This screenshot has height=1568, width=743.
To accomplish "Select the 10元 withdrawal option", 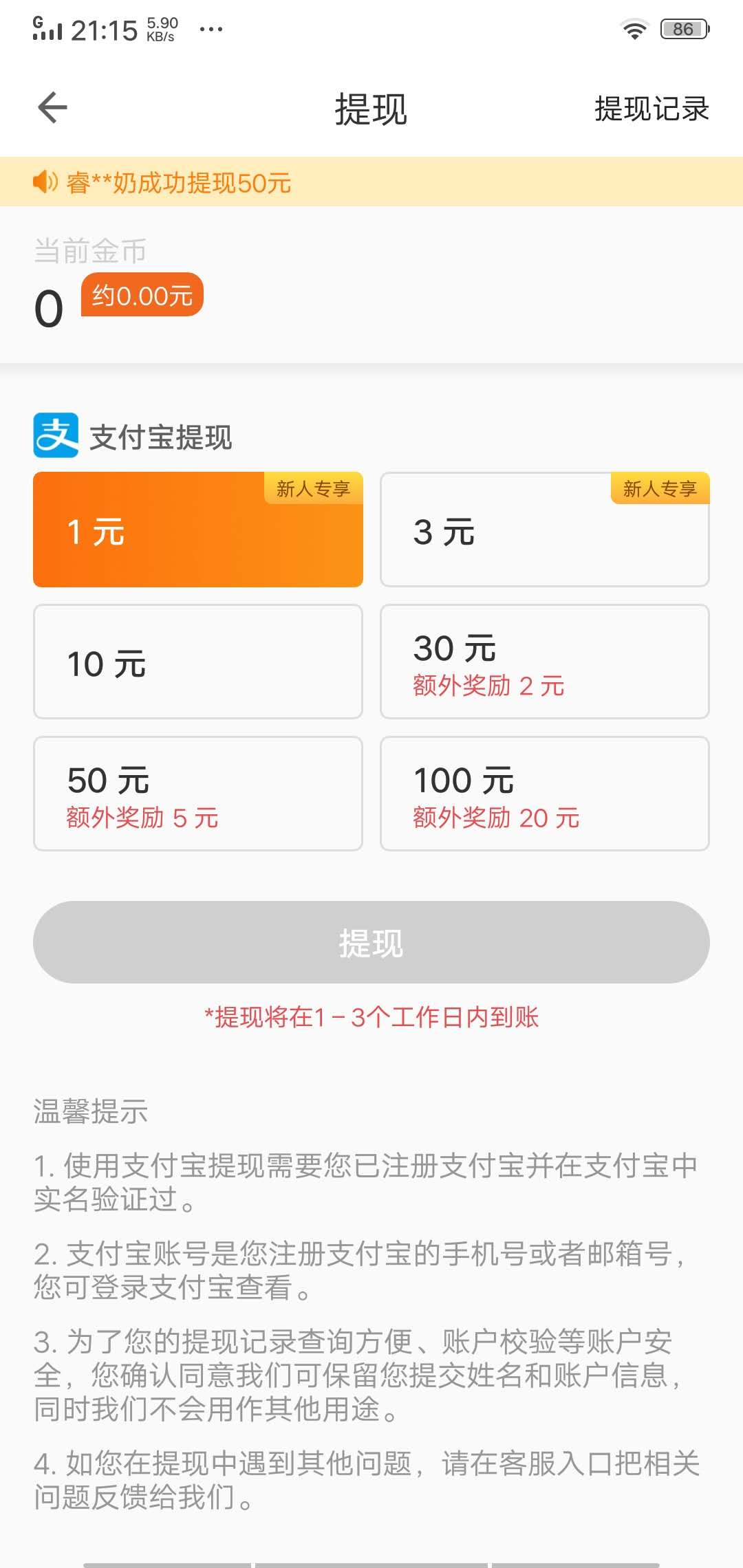I will coord(197,662).
